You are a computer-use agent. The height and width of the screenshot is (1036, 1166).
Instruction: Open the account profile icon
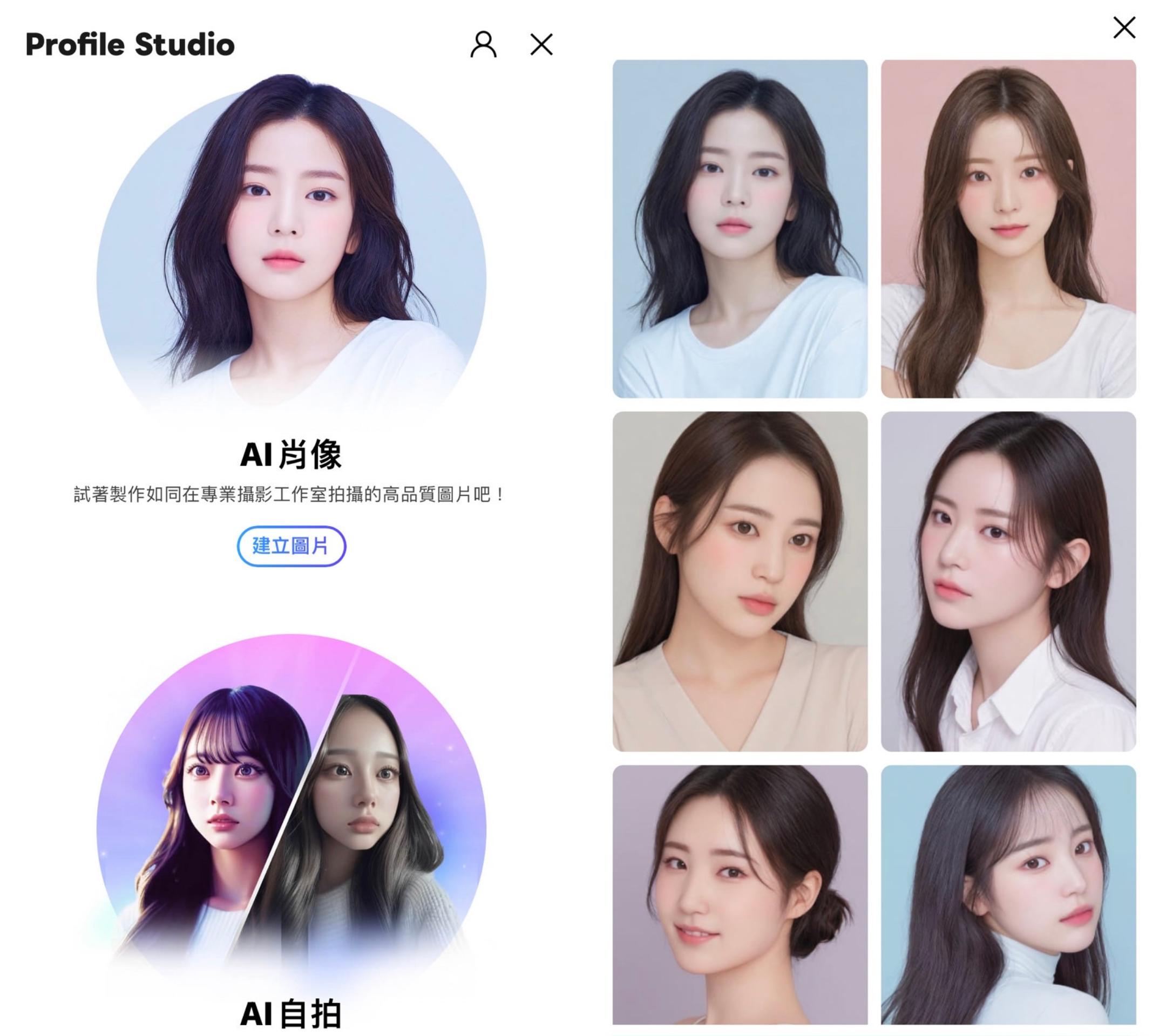coord(483,44)
